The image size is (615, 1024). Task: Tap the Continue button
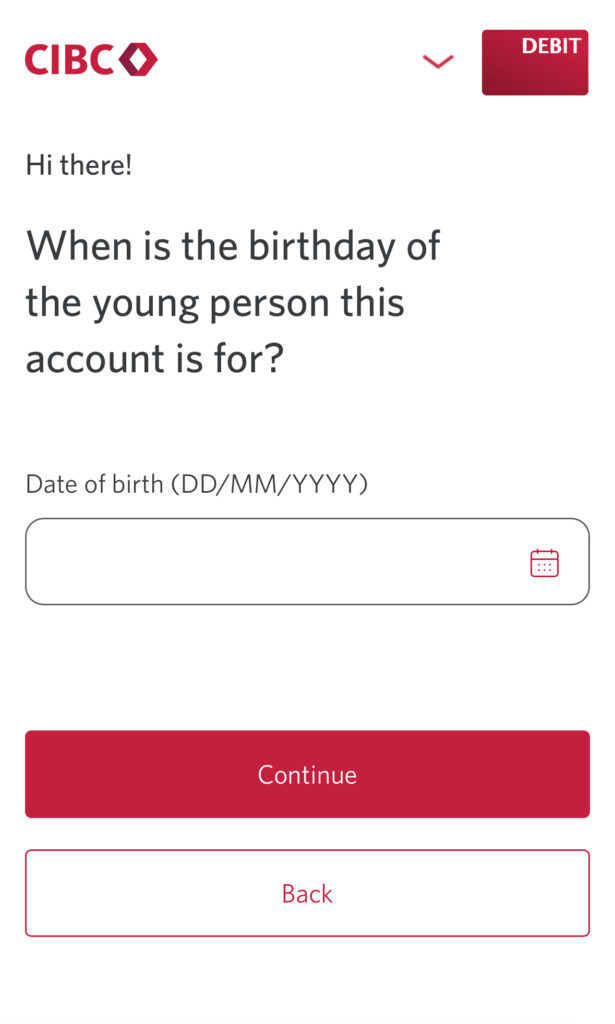307,774
